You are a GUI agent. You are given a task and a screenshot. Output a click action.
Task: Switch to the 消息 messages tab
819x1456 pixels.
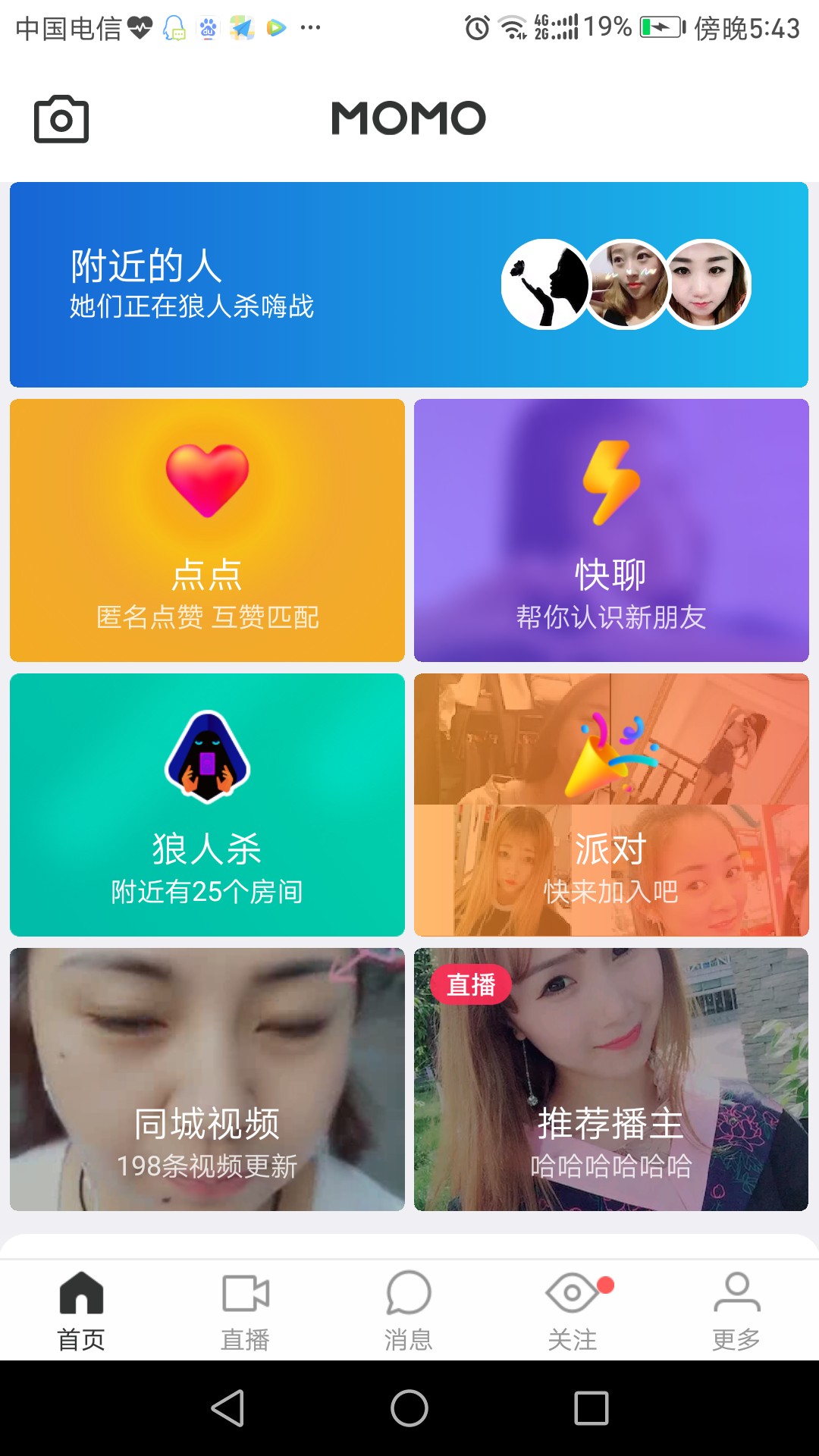click(x=409, y=1310)
